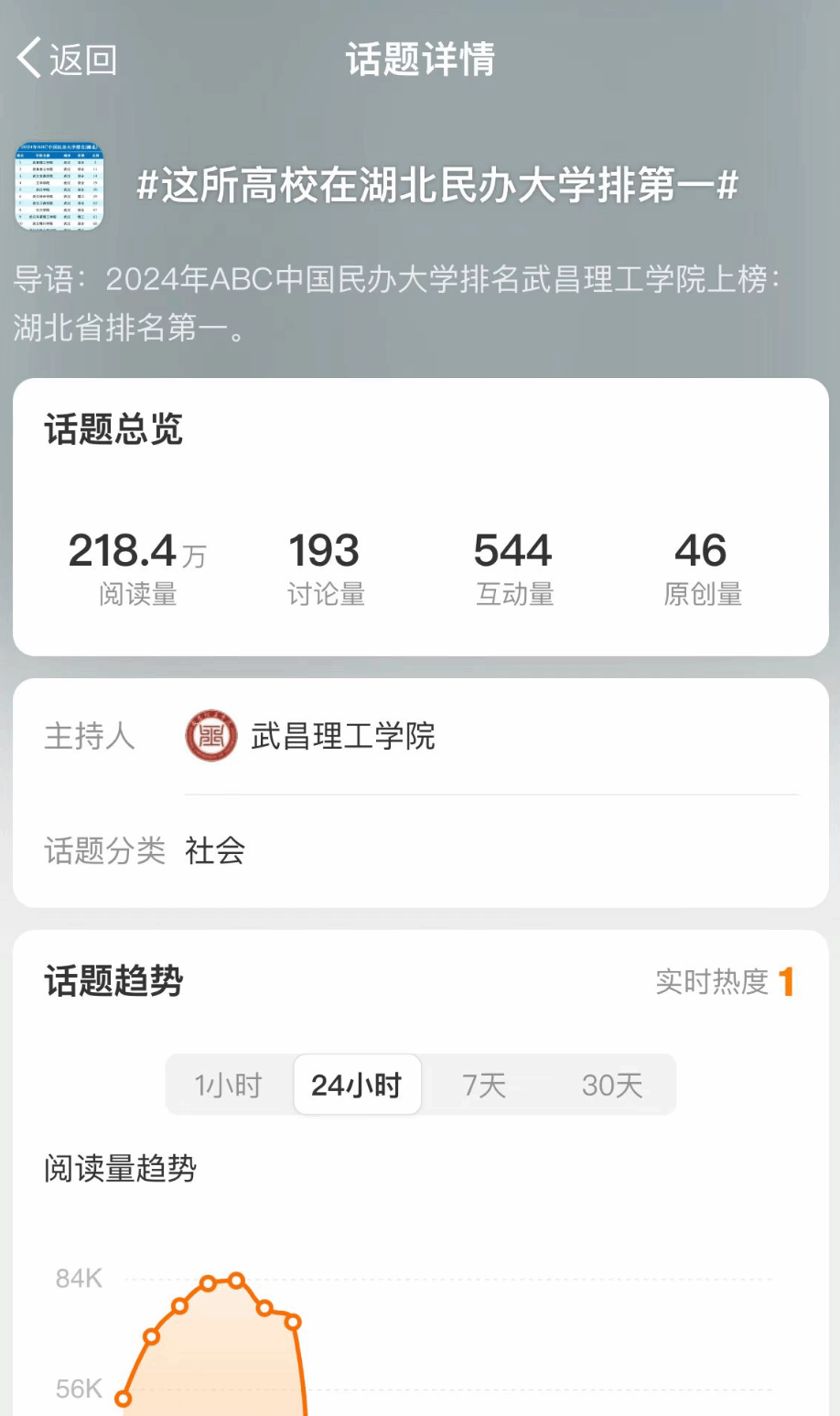Switch trend range to 7天

tap(484, 1085)
